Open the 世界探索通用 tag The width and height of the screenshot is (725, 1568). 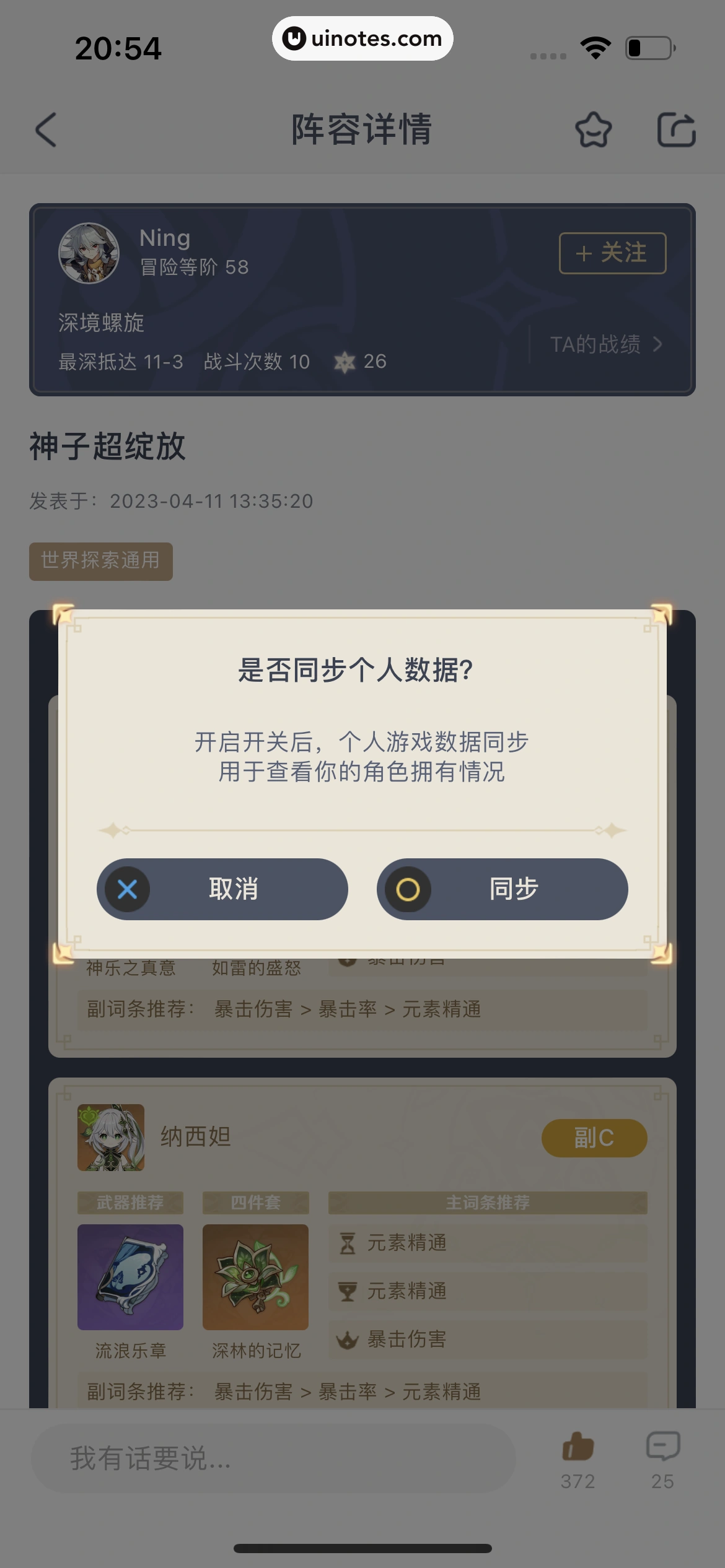pyautogui.click(x=100, y=560)
